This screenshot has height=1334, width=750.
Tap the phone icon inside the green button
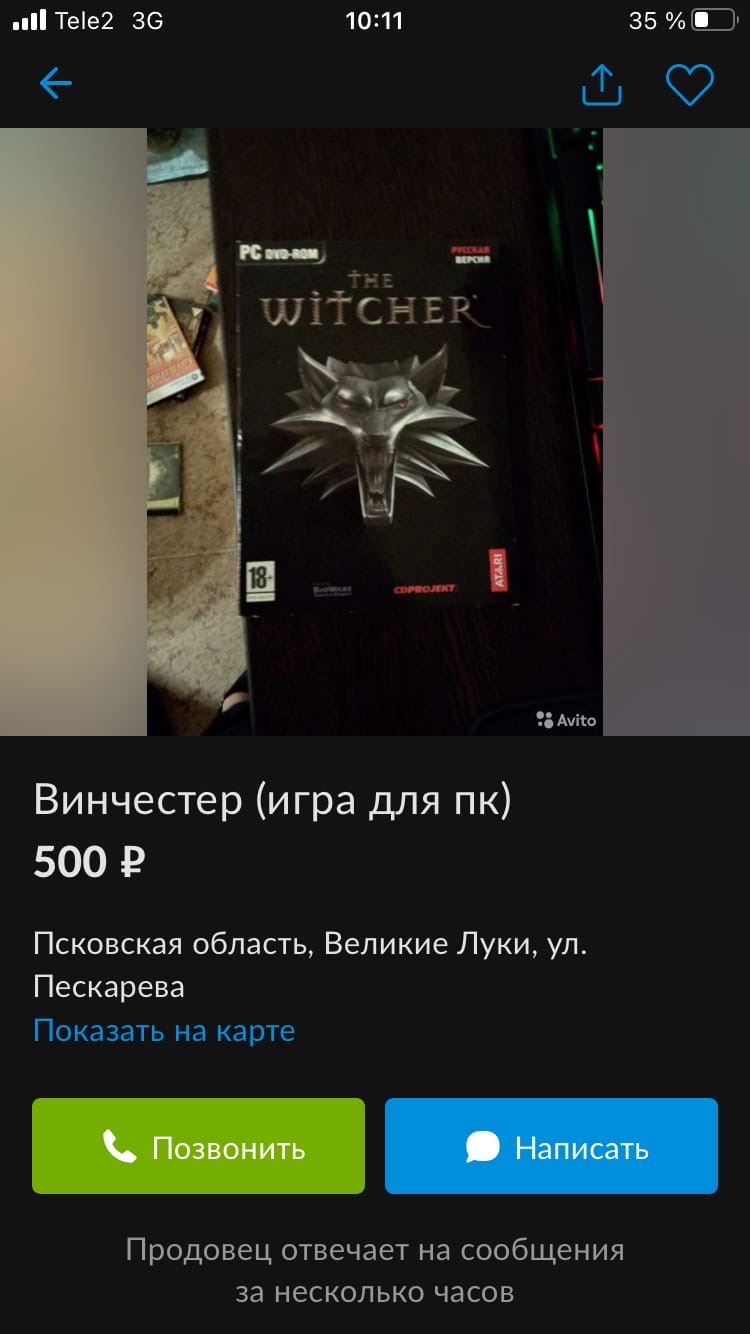[x=119, y=1146]
